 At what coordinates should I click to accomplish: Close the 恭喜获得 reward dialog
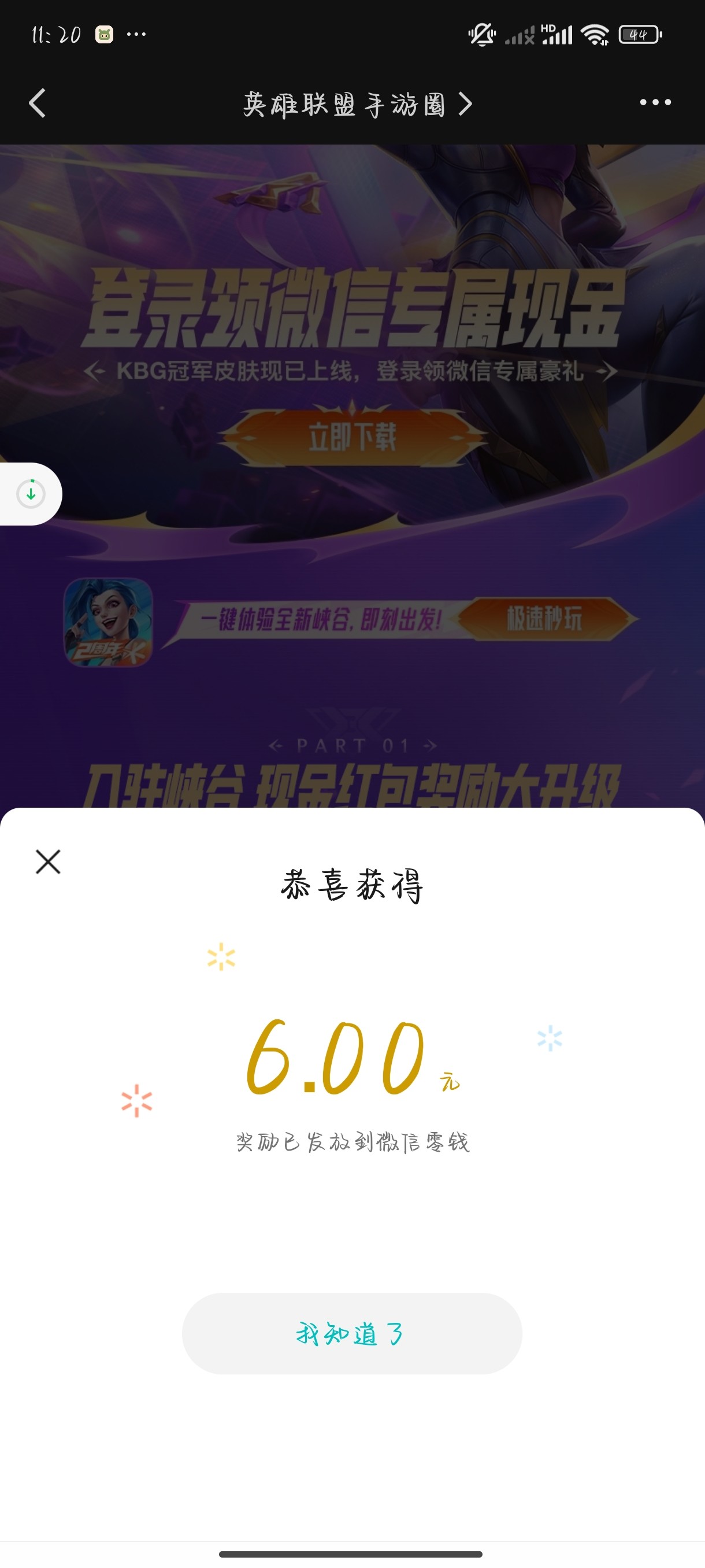click(48, 862)
